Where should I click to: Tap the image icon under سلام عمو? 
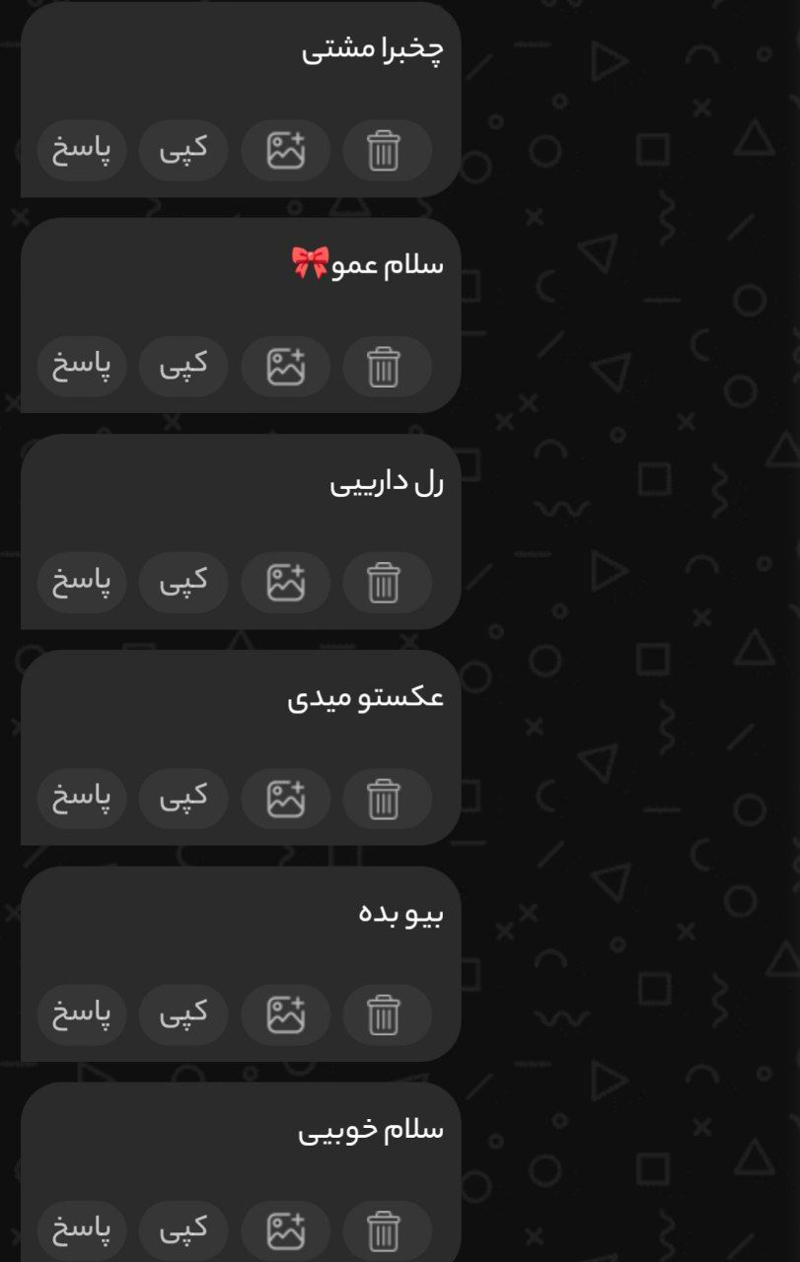tap(285, 367)
